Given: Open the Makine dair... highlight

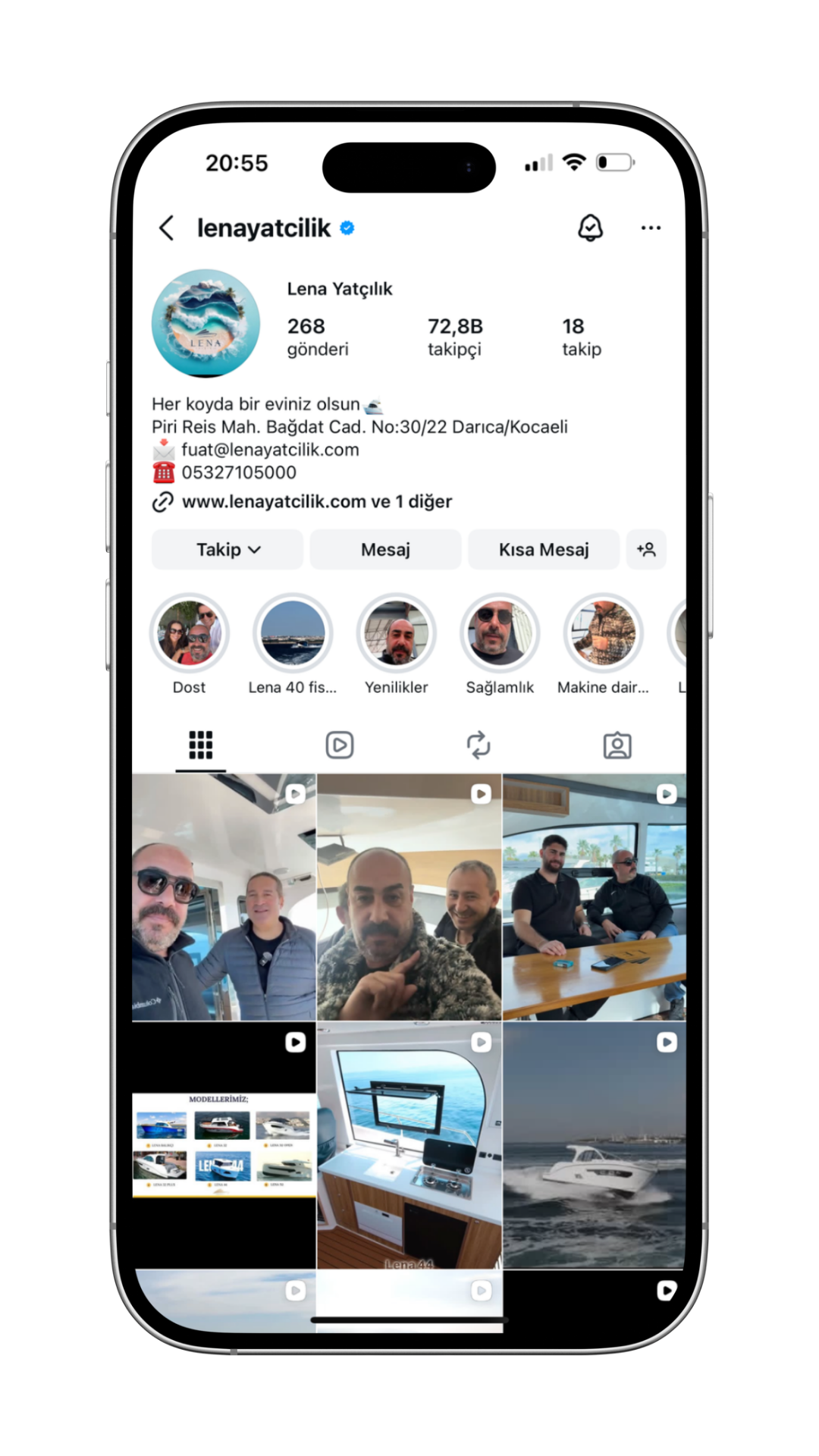Looking at the screenshot, I should 603,633.
